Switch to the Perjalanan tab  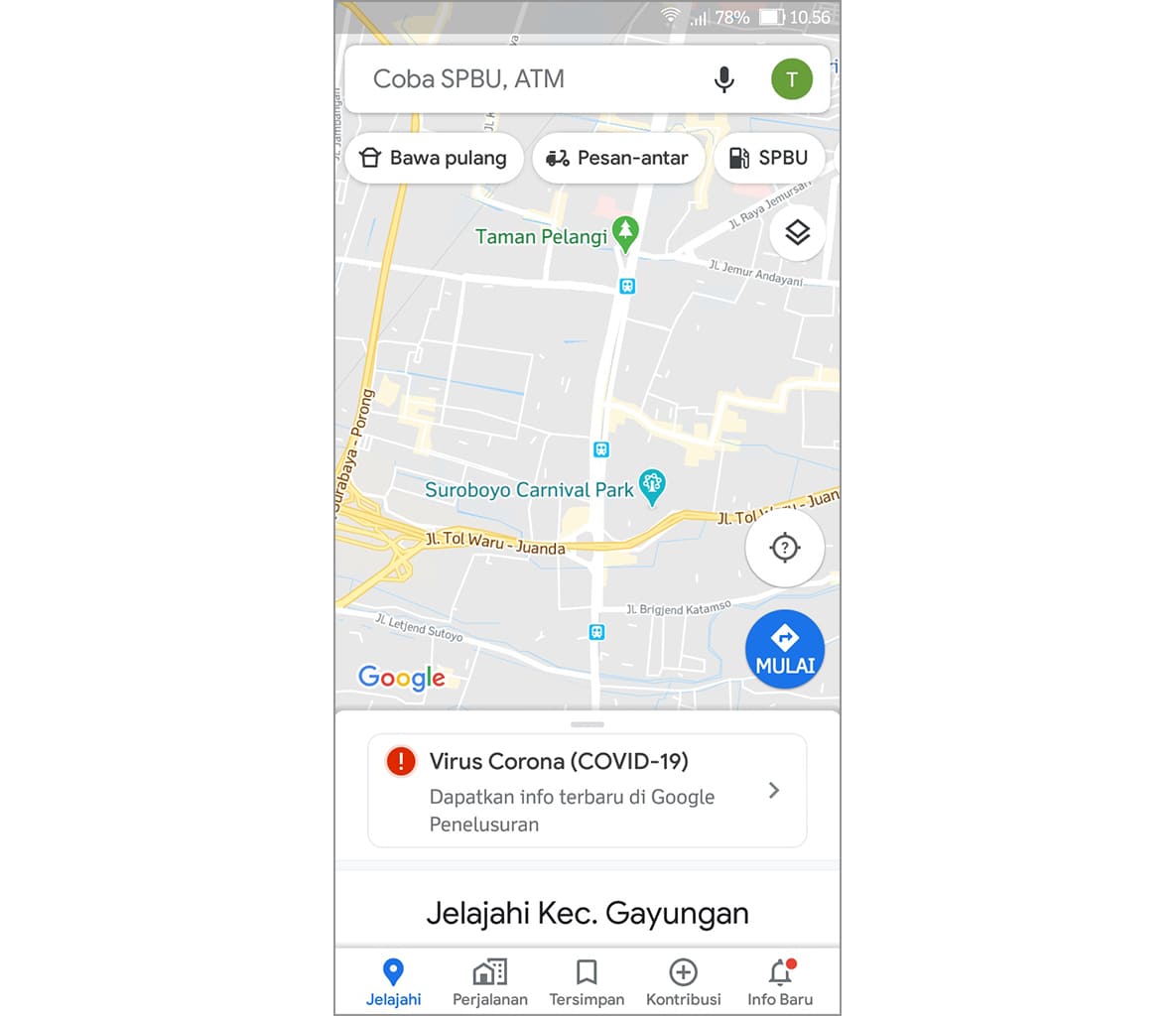(489, 982)
